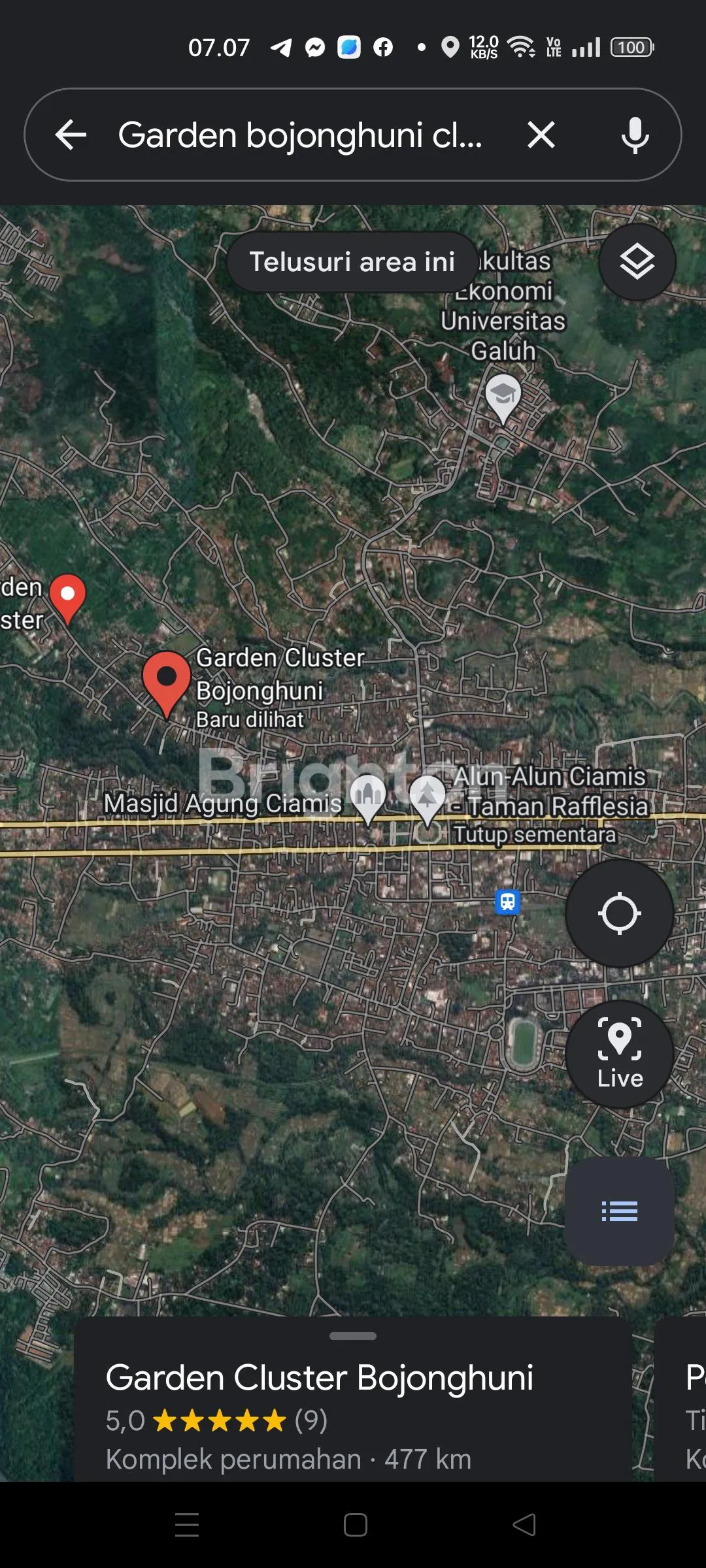This screenshot has width=706, height=1568.
Task: Go back from search results
Action: point(71,135)
